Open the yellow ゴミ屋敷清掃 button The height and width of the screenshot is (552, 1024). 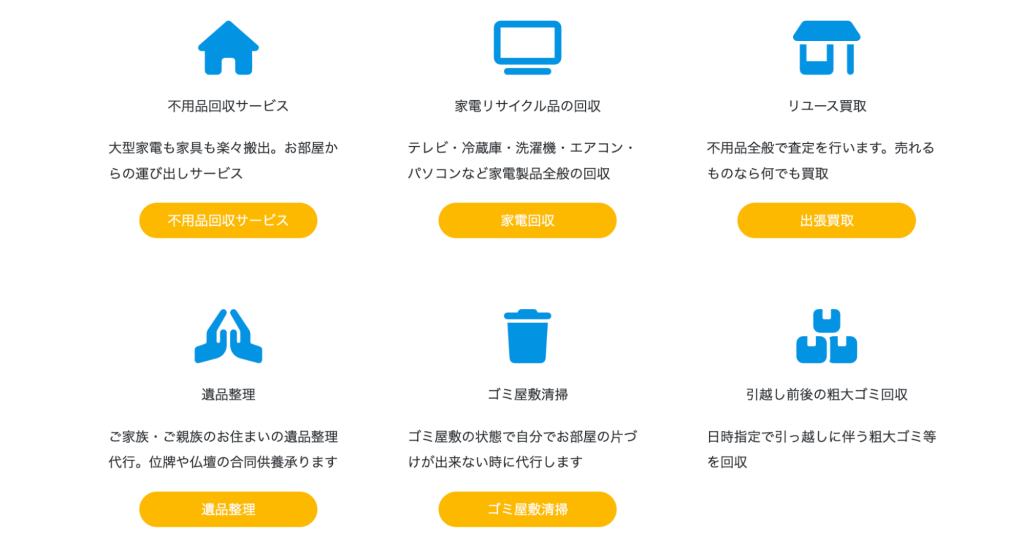pyautogui.click(x=527, y=509)
